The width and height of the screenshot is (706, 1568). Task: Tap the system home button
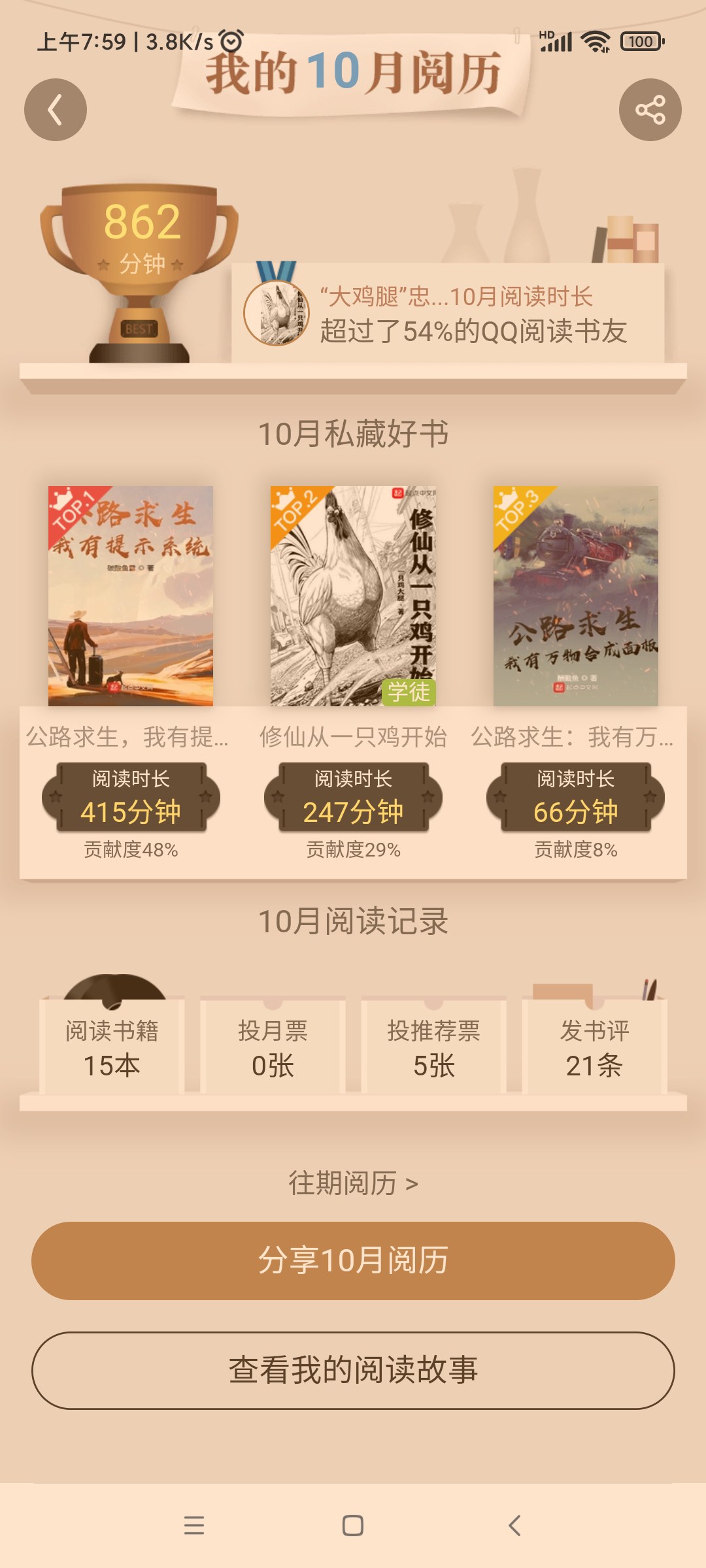(x=353, y=1526)
